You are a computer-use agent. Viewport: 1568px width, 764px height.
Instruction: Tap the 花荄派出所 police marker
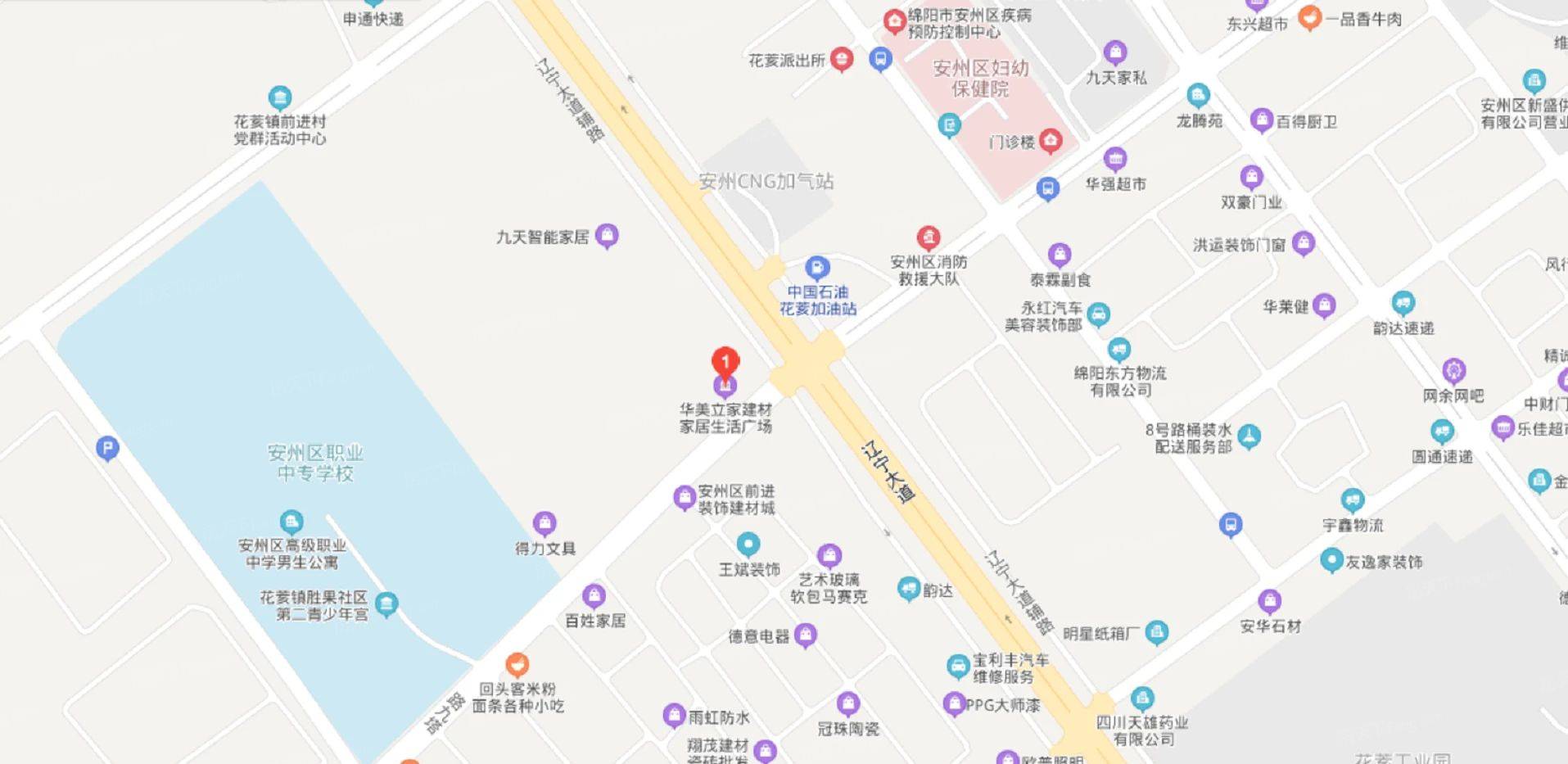tap(841, 59)
